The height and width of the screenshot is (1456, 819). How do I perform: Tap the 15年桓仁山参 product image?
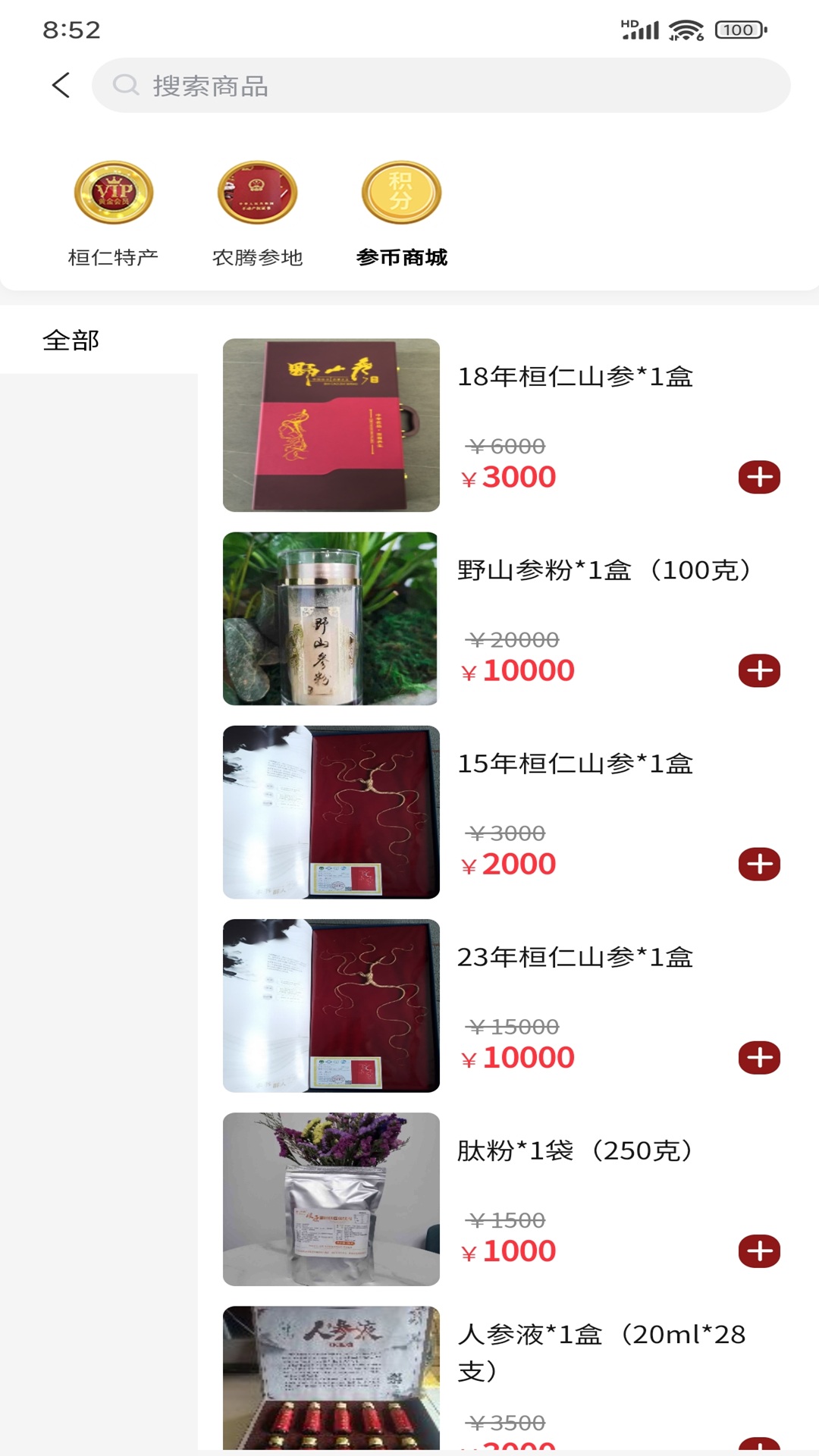point(330,813)
